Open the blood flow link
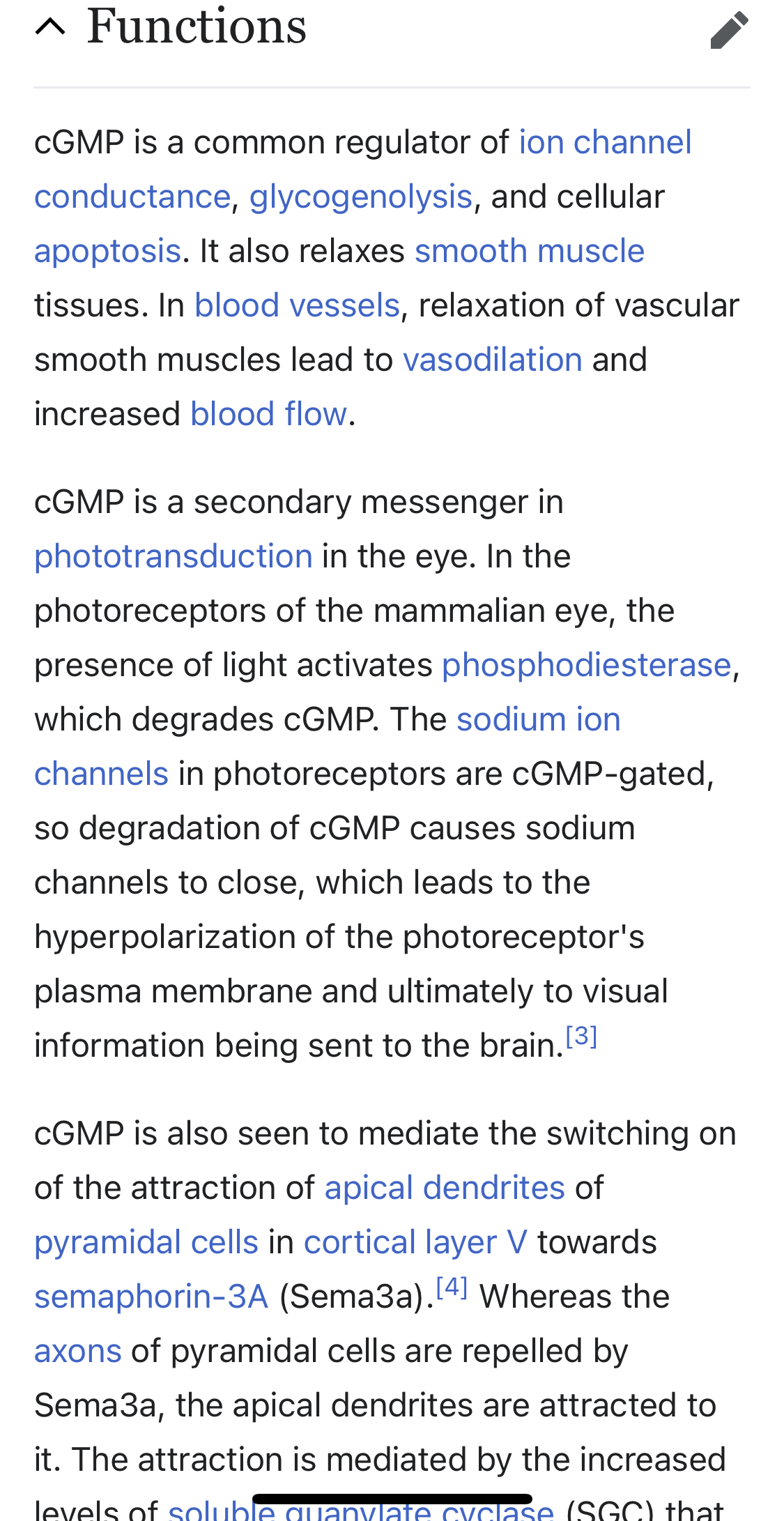The height and width of the screenshot is (1521, 784). (x=269, y=414)
